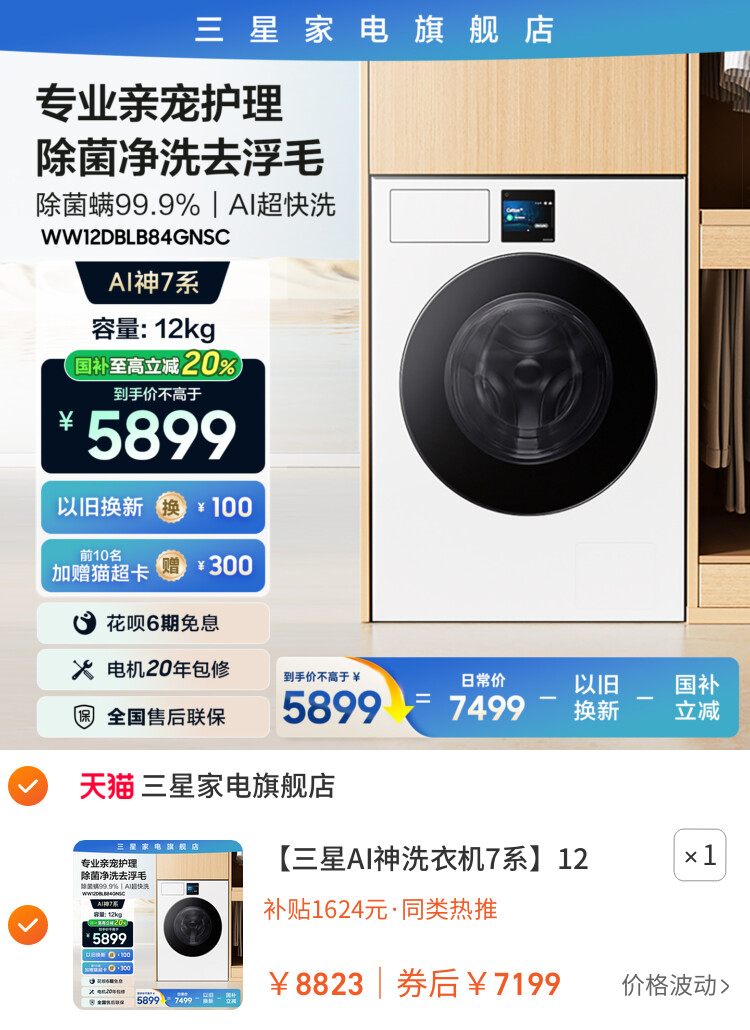Toggle the checkbox for the 三星家电旗舰店 shop

(27, 786)
